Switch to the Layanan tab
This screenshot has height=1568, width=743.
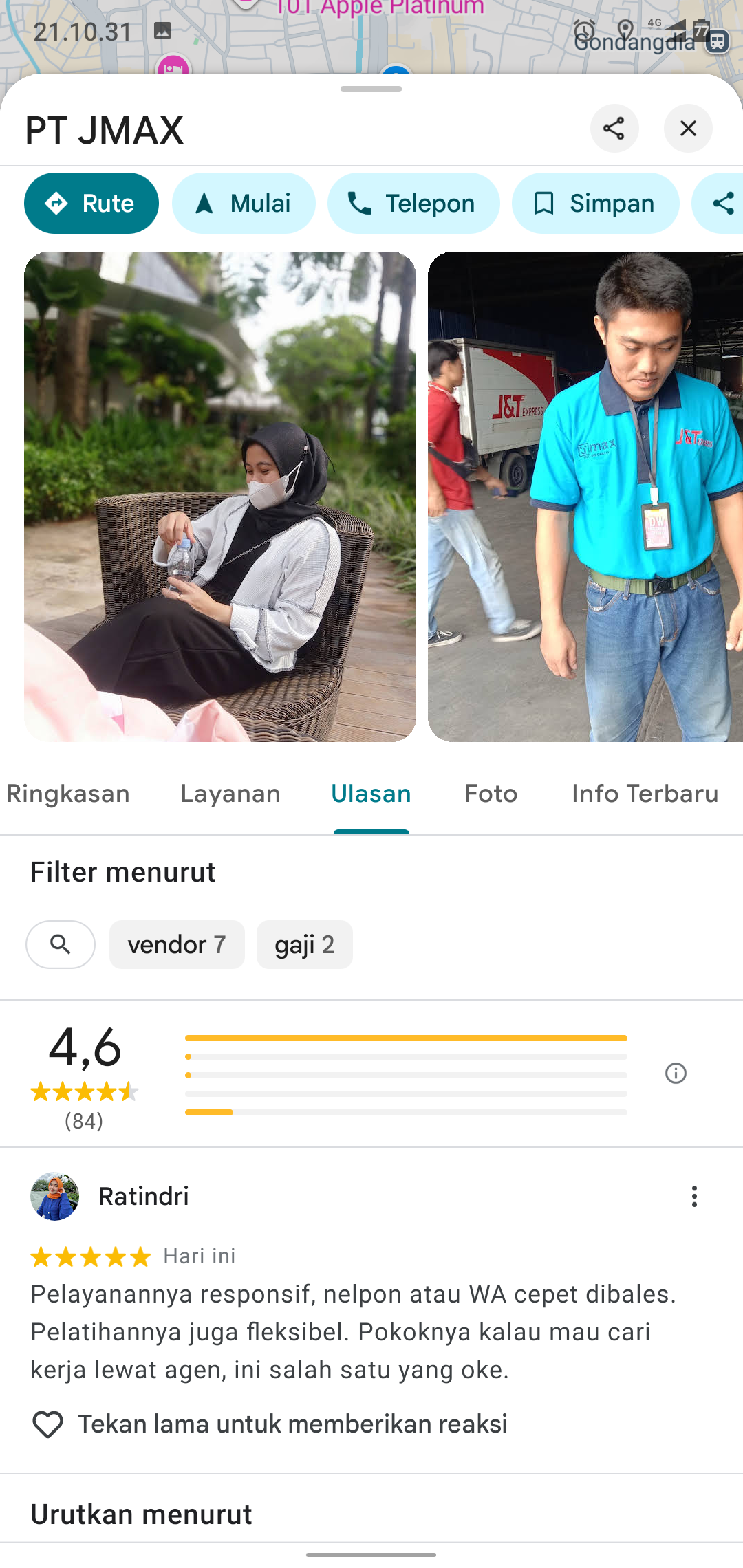[x=230, y=794]
